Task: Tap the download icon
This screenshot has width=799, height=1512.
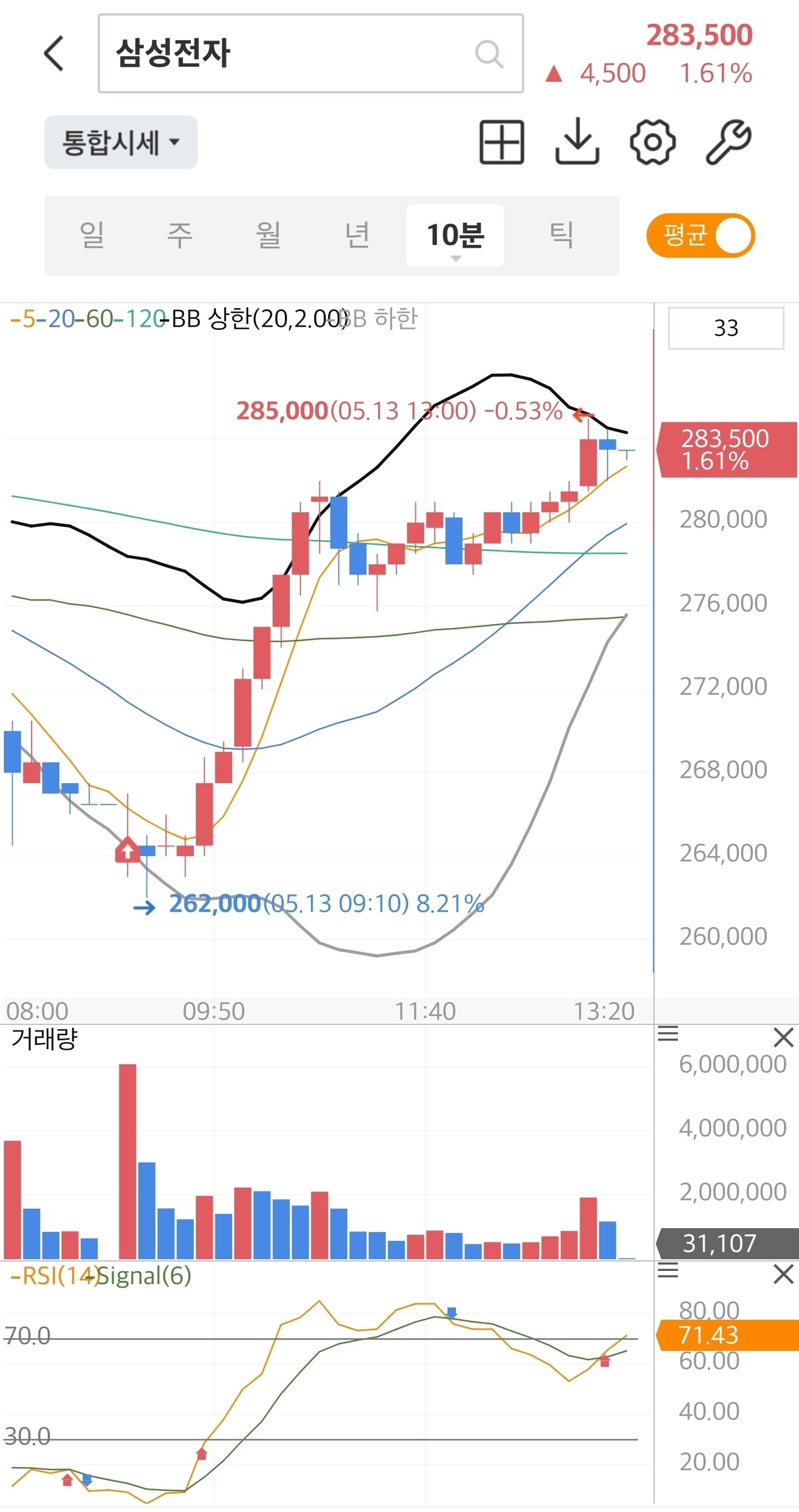Action: coord(577,142)
